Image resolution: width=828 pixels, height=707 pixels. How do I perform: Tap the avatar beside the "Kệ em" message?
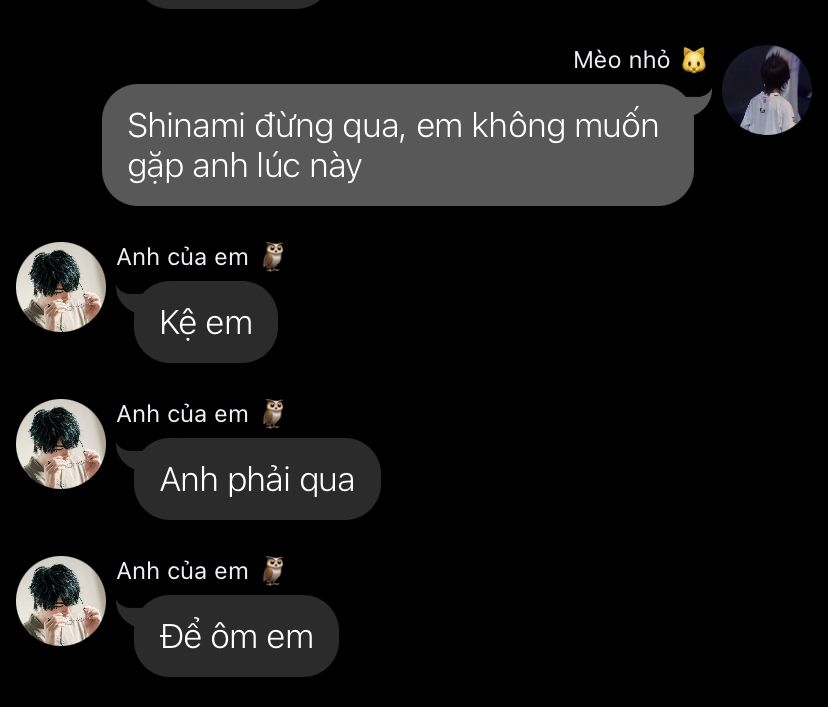pyautogui.click(x=61, y=287)
